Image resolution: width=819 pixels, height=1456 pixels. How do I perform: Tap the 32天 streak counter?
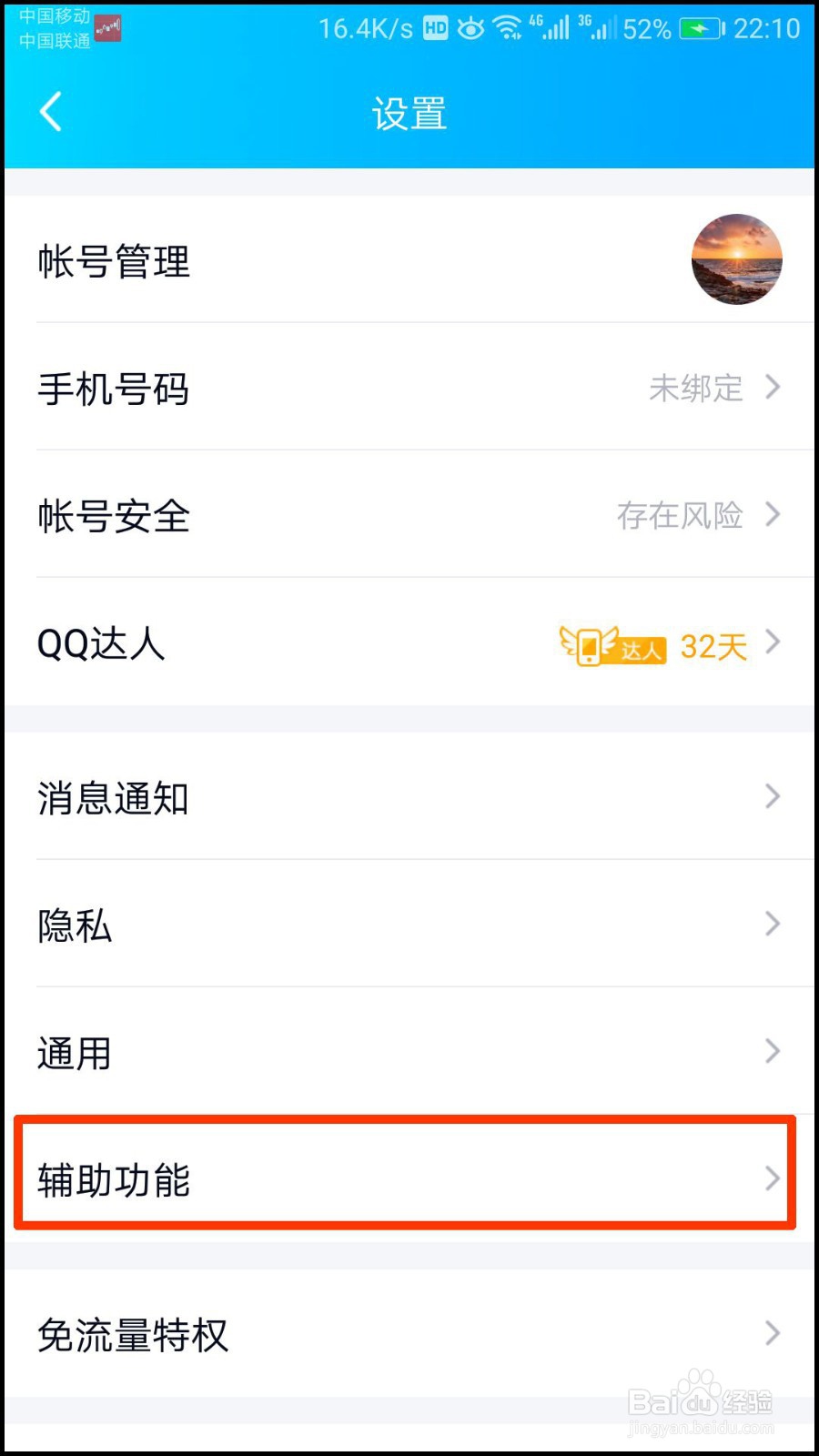[713, 646]
